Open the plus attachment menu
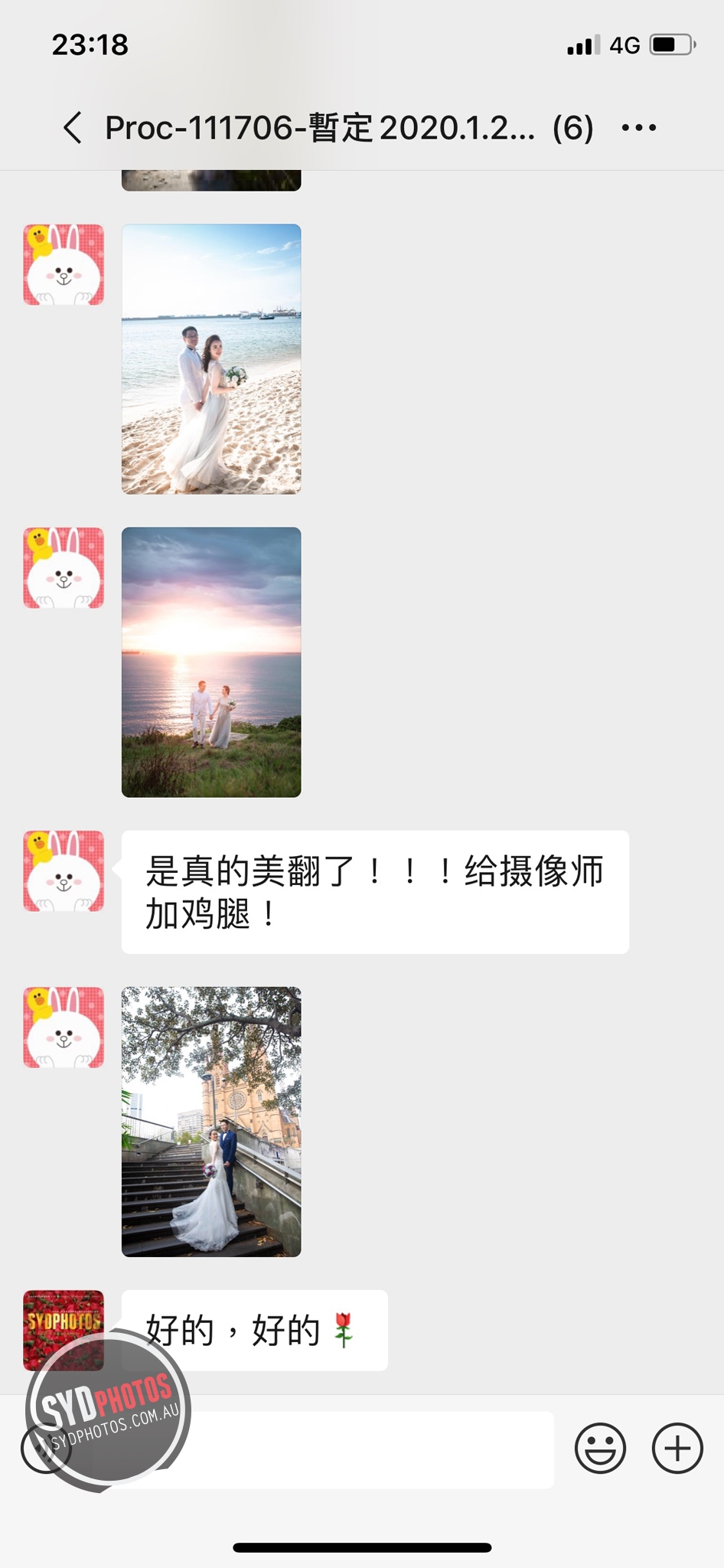The height and width of the screenshot is (1568, 724). 677,1448
